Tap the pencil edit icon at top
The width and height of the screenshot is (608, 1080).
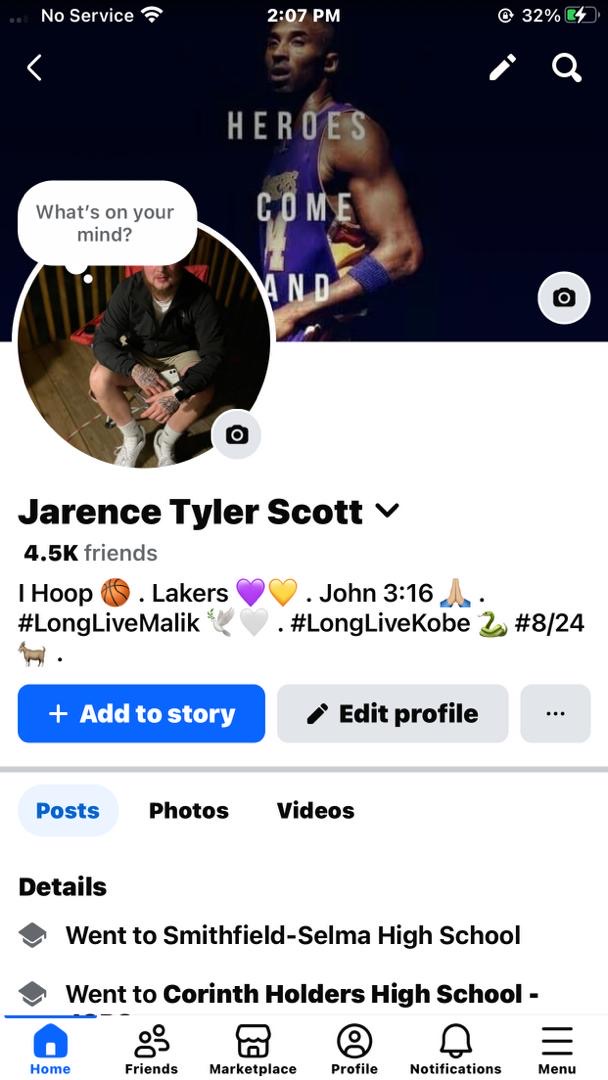pos(503,68)
